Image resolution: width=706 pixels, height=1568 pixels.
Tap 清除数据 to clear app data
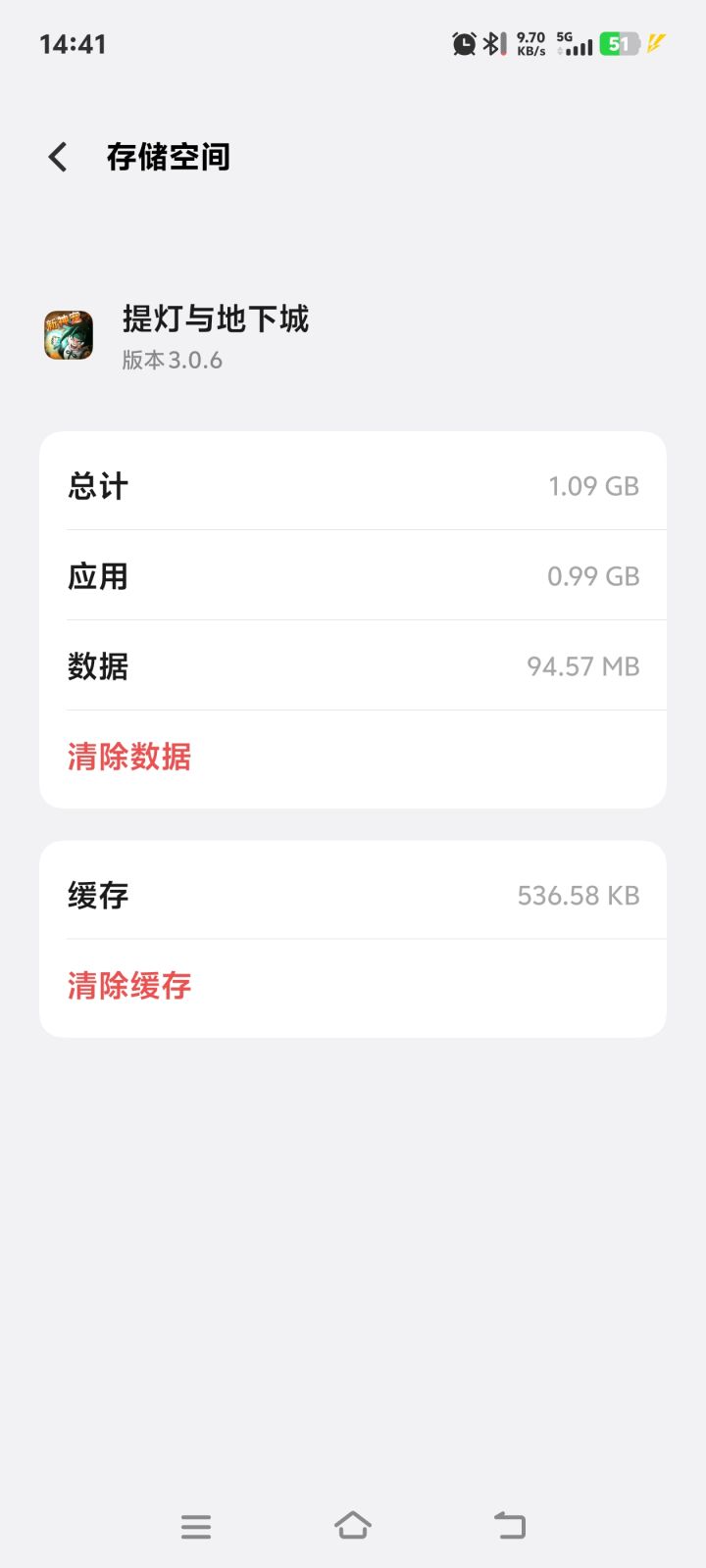[129, 757]
